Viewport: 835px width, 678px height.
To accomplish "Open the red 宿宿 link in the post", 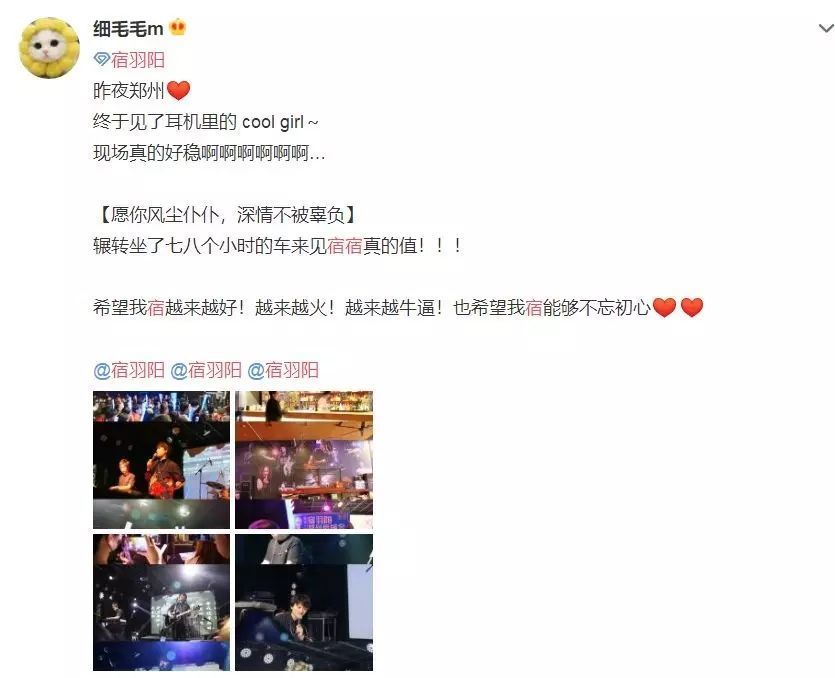I will point(345,246).
